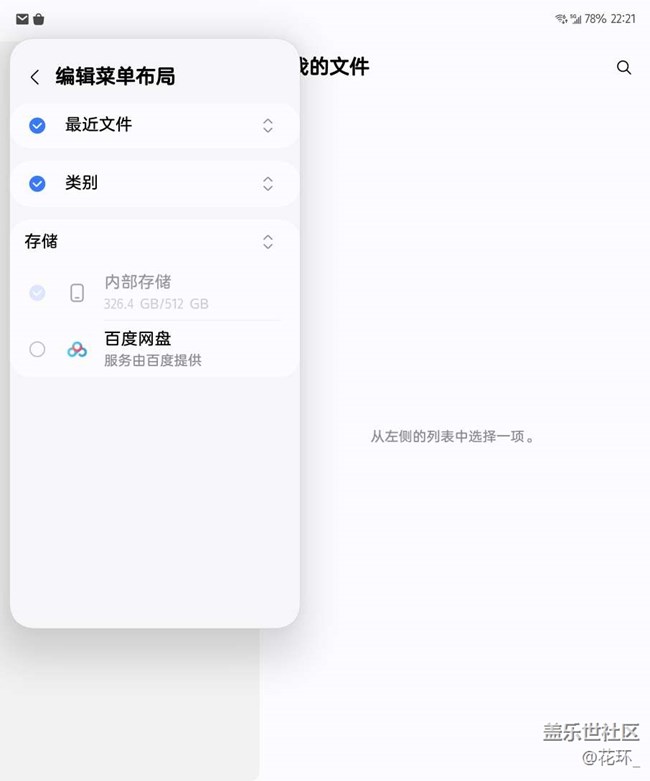The image size is (650, 781).
Task: Tap reorder handle for 存储
Action: [268, 242]
